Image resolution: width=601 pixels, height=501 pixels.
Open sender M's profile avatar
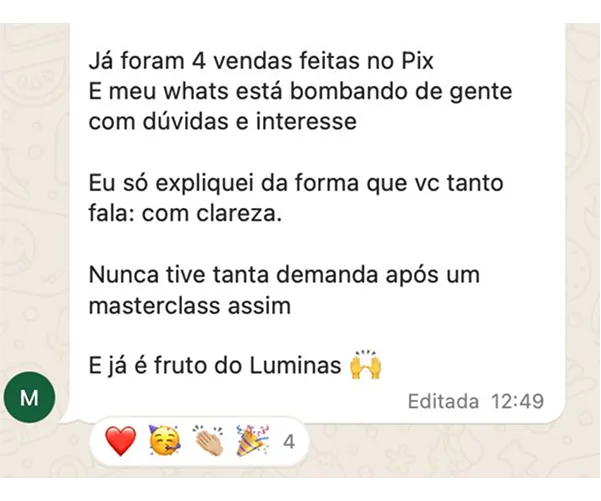29,398
